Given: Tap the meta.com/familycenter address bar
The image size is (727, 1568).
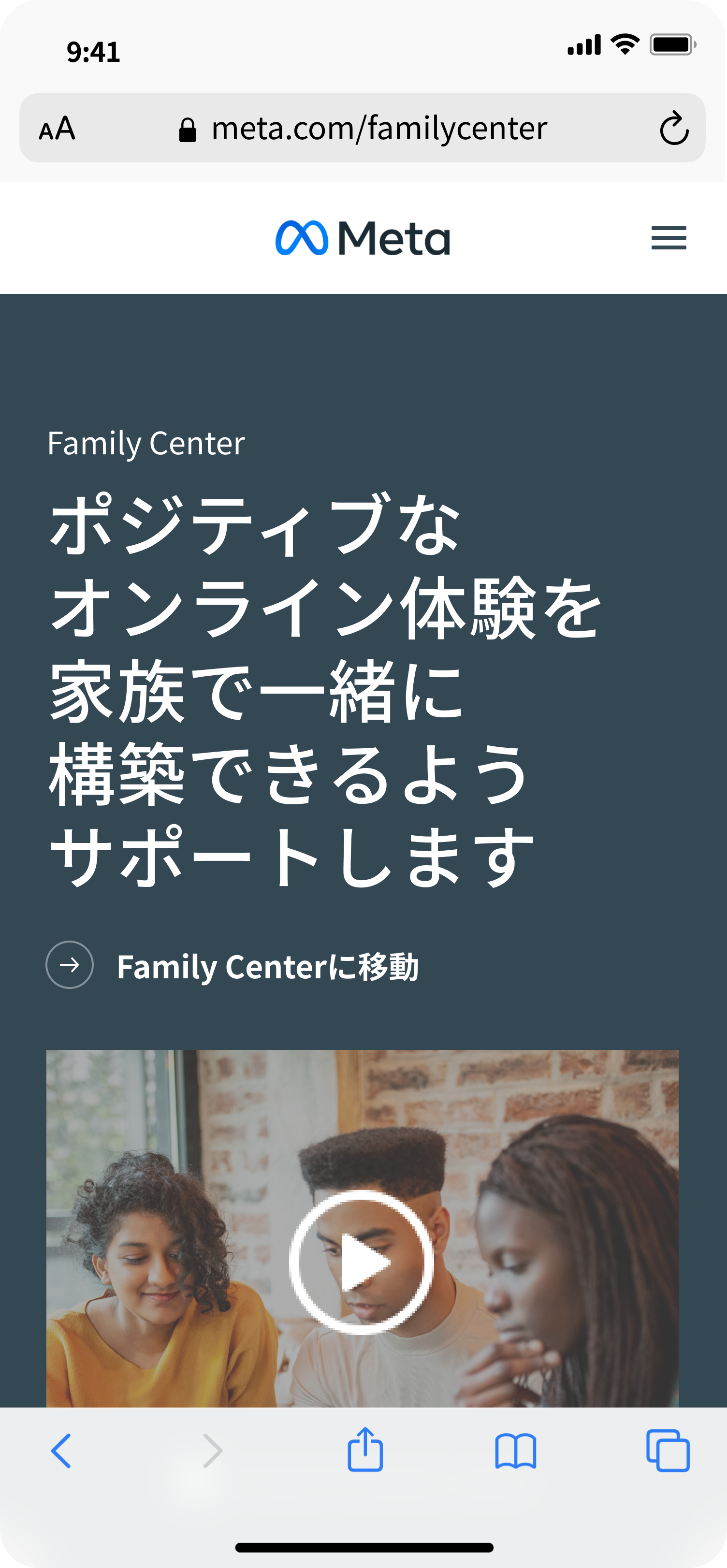Looking at the screenshot, I should pos(363,128).
